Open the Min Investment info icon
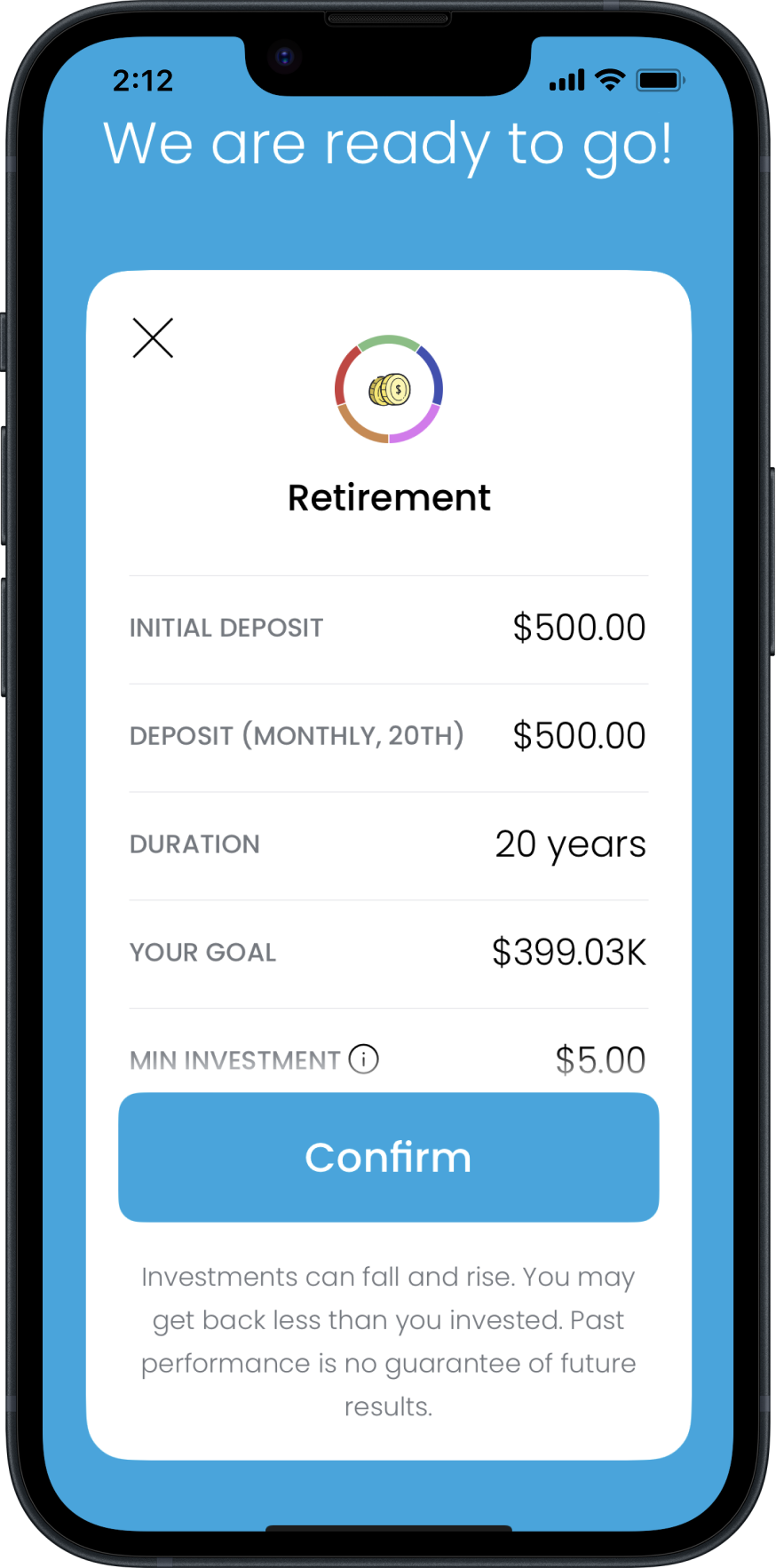 tap(363, 1058)
